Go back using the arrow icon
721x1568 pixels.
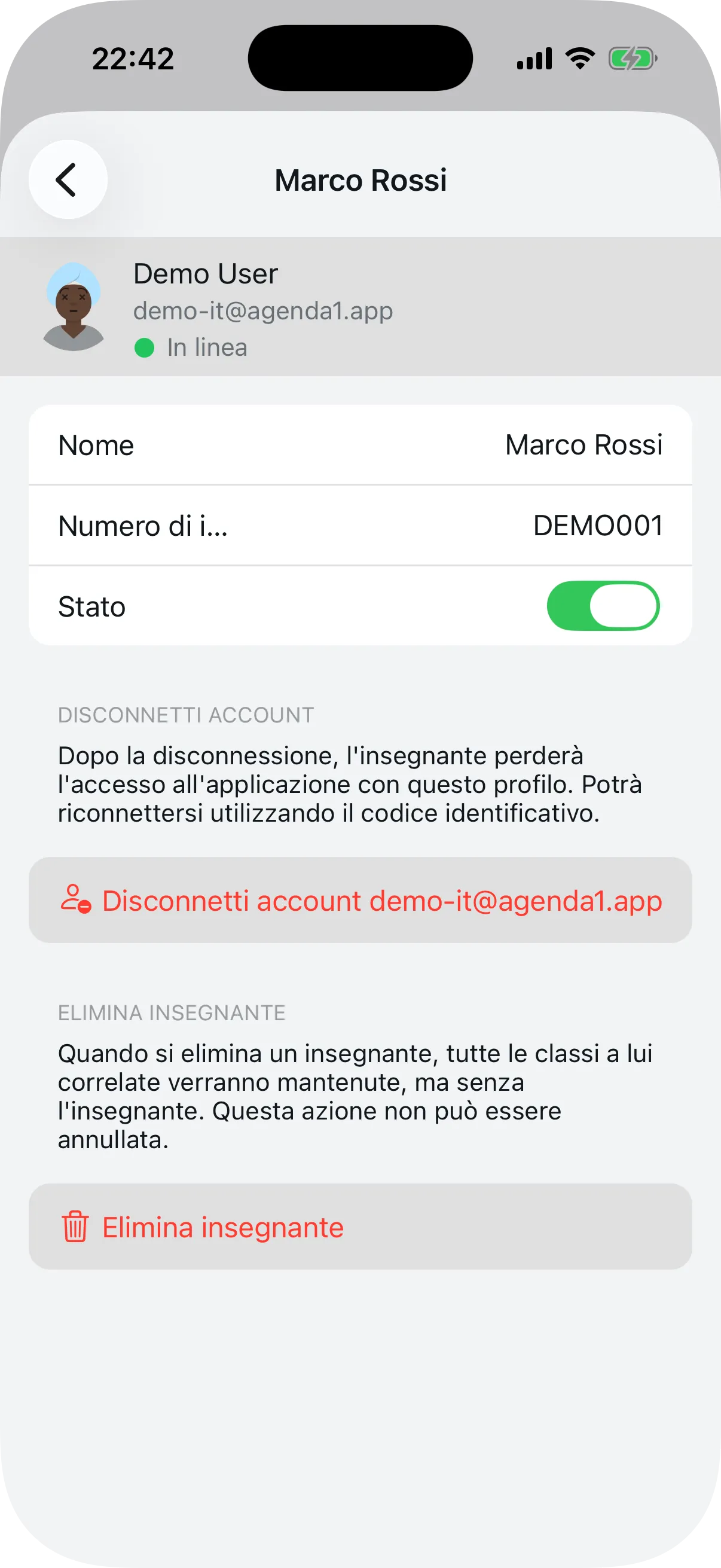[x=68, y=179]
